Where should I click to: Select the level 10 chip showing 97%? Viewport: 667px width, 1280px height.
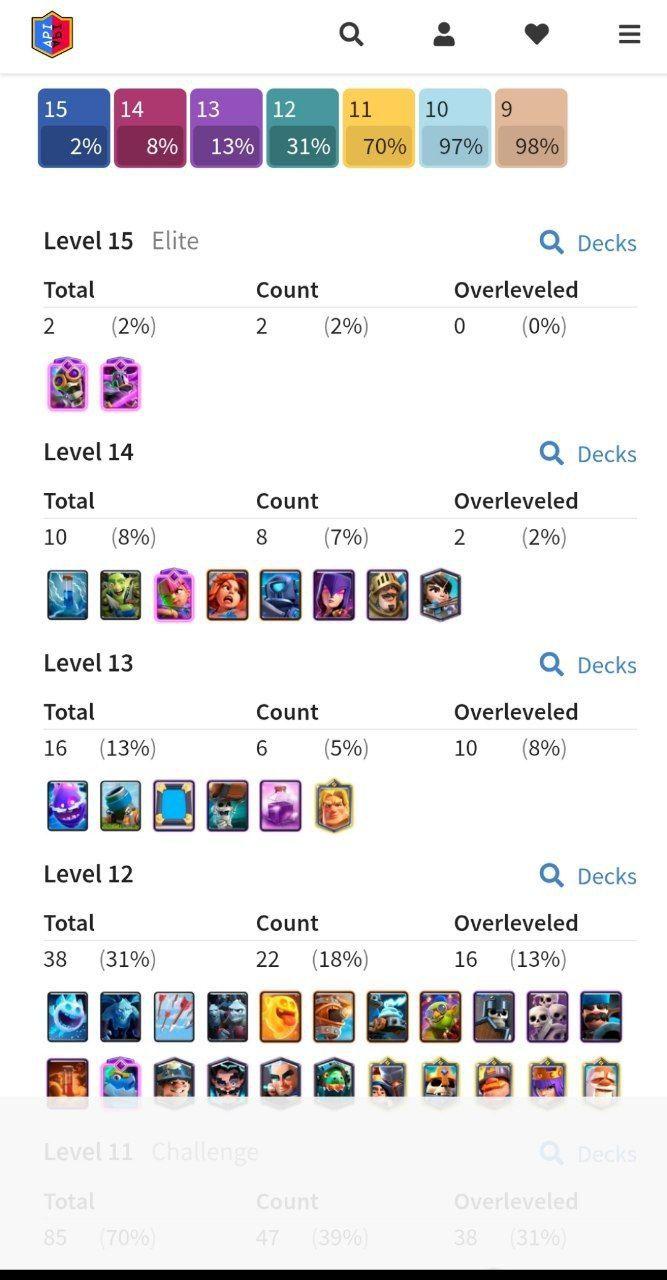pyautogui.click(x=455, y=128)
